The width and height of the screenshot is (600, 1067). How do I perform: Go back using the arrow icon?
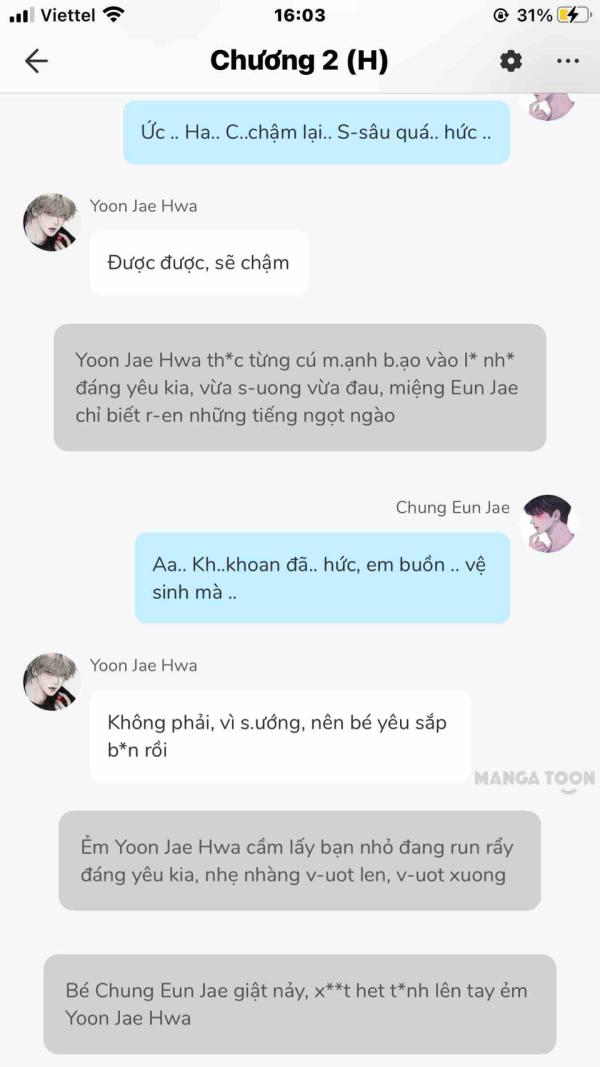pos(36,61)
